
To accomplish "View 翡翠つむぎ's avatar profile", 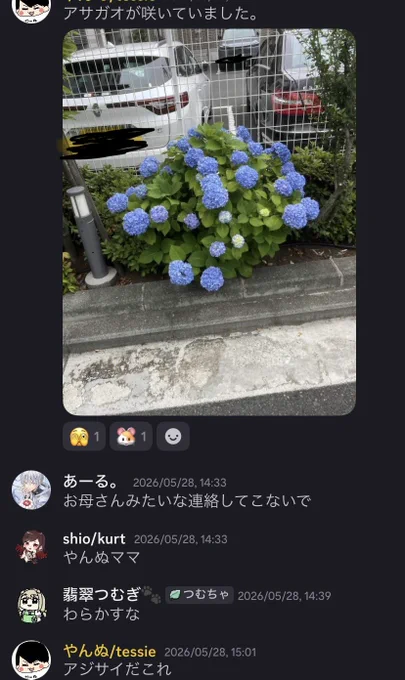I will click(31, 605).
